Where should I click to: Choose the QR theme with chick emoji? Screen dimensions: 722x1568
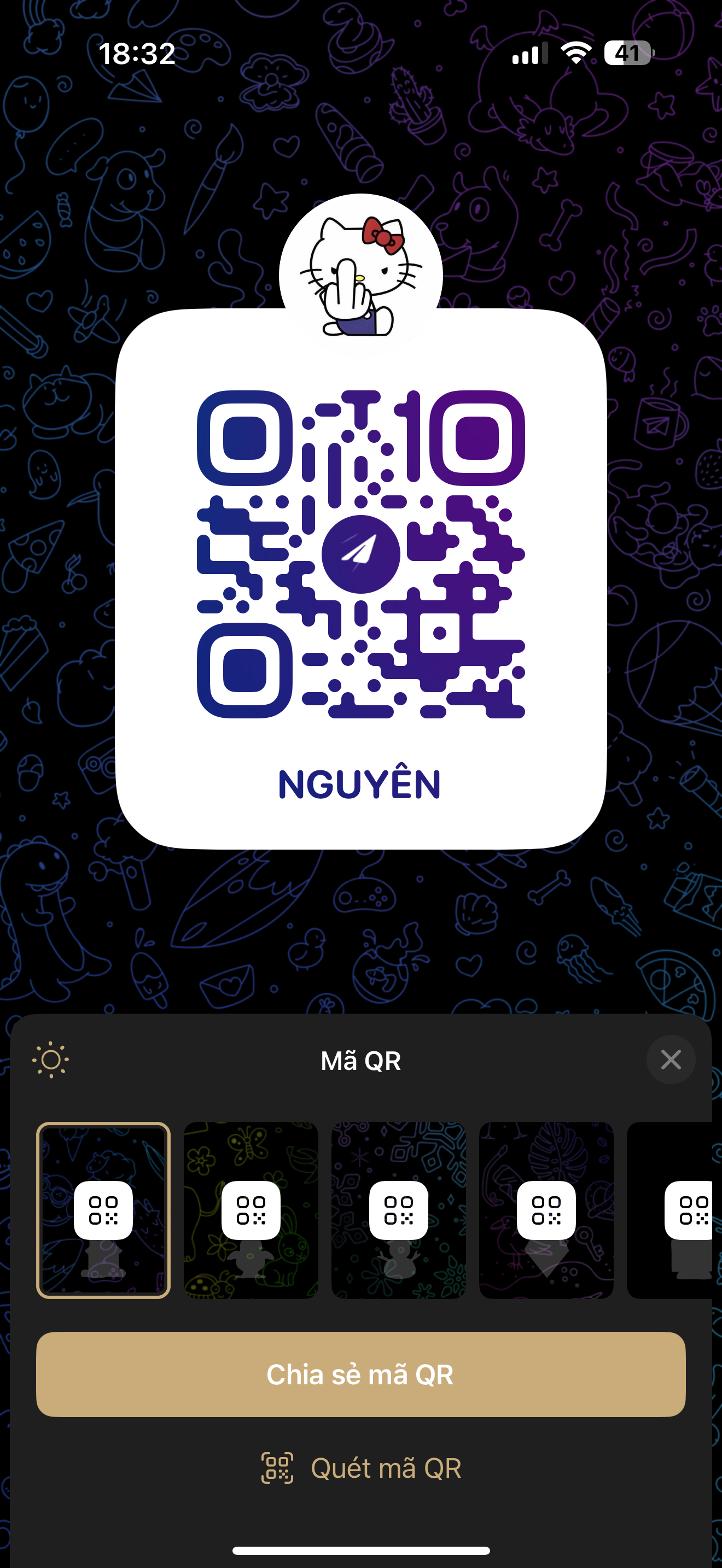click(251, 1209)
